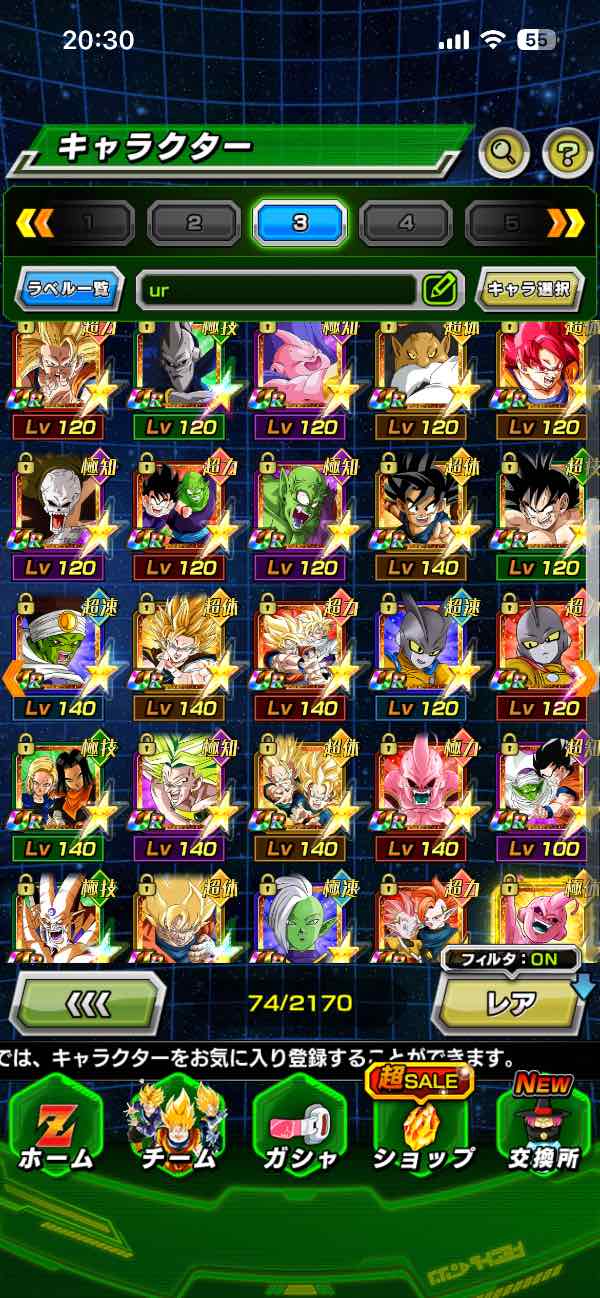The width and height of the screenshot is (600, 1298).
Task: Switch to label tab 4
Action: pyautogui.click(x=405, y=223)
